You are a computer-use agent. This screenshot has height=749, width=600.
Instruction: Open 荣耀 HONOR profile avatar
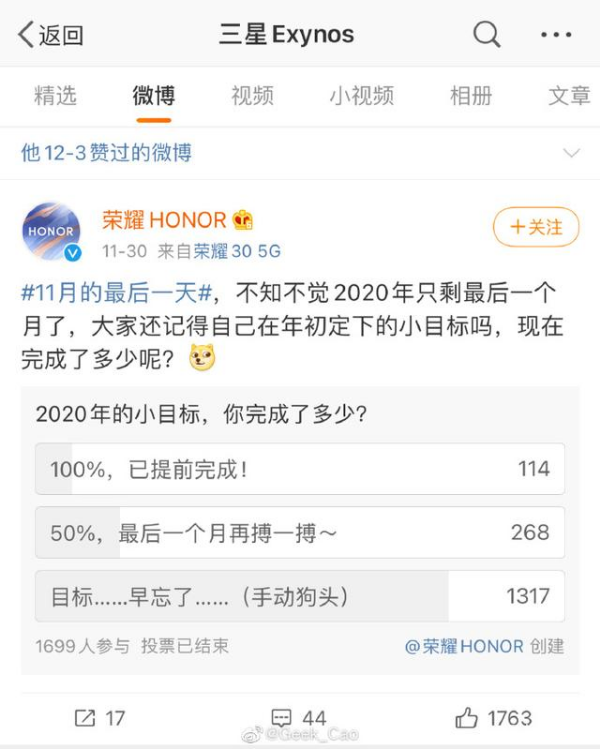point(51,232)
